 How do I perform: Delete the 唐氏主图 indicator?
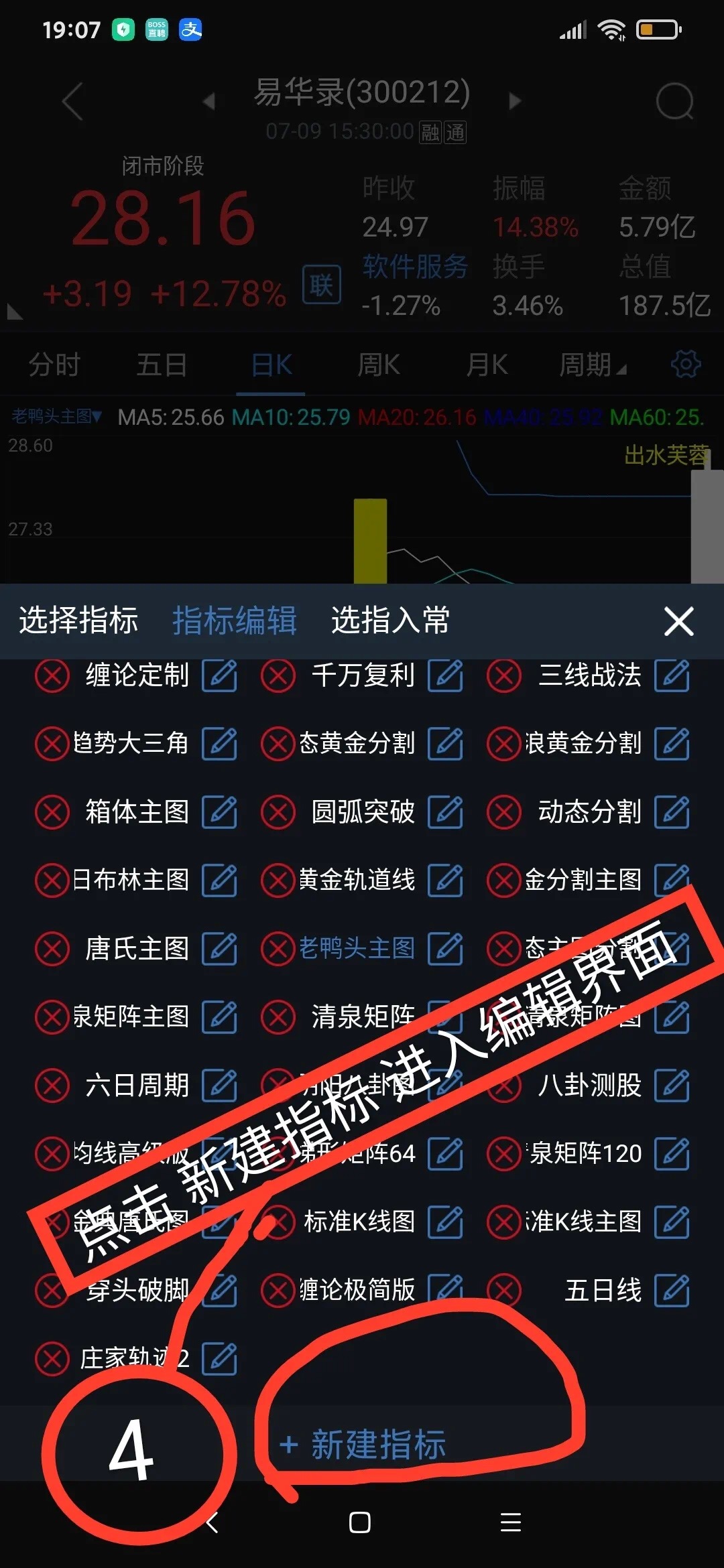52,949
